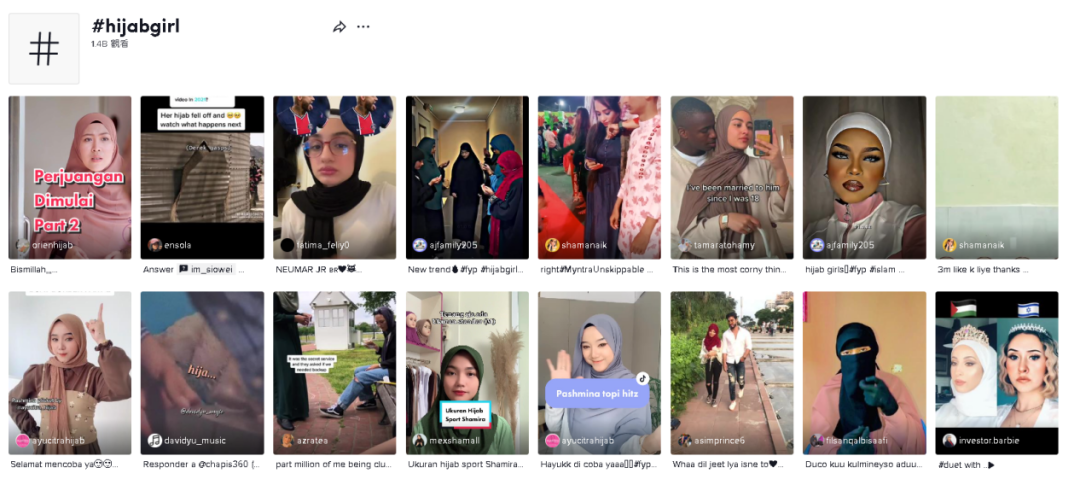Image resolution: width=1080 pixels, height=479 pixels.
Task: Play ensola's hijab fell off video
Action: [202, 177]
